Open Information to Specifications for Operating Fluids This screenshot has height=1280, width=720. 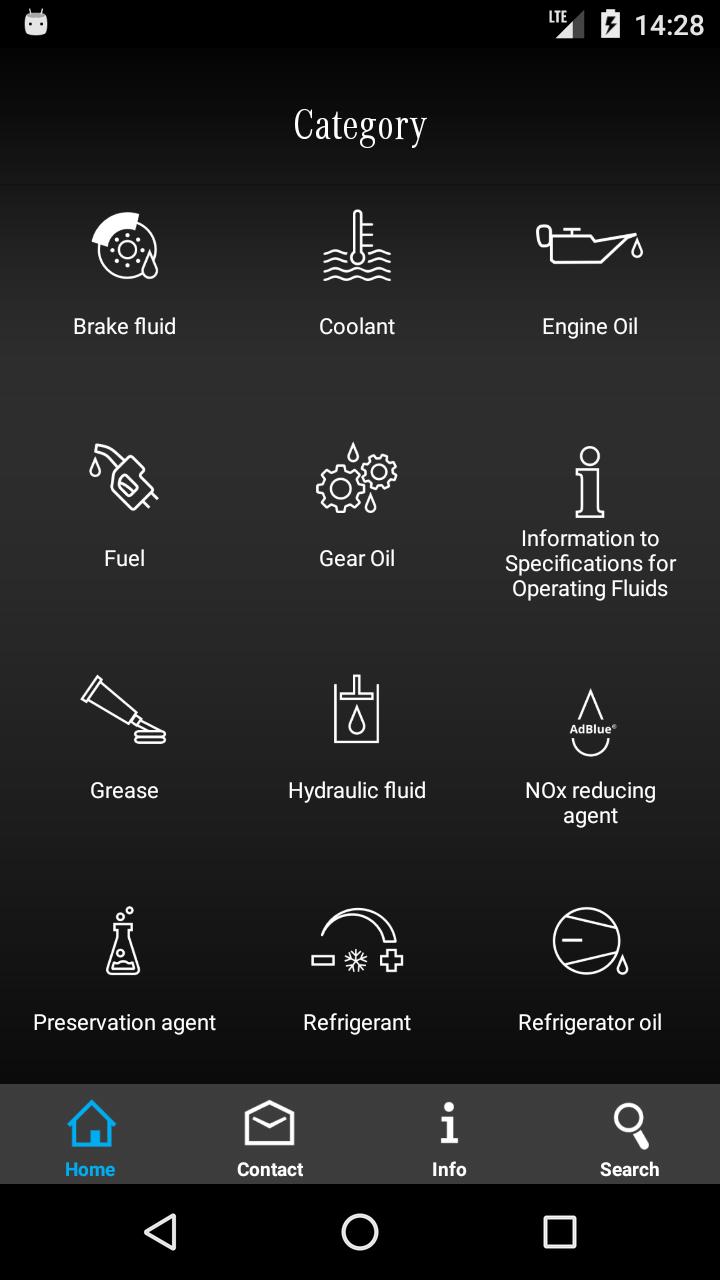pyautogui.click(x=590, y=520)
